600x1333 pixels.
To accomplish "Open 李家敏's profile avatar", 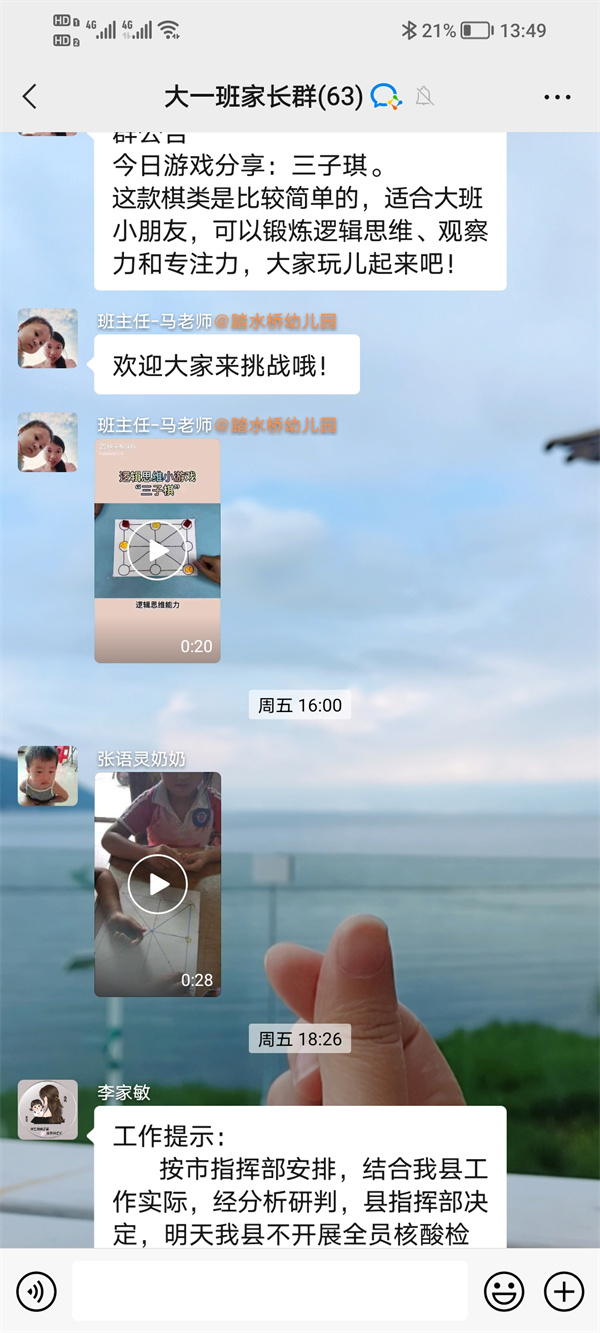I will pyautogui.click(x=47, y=1110).
